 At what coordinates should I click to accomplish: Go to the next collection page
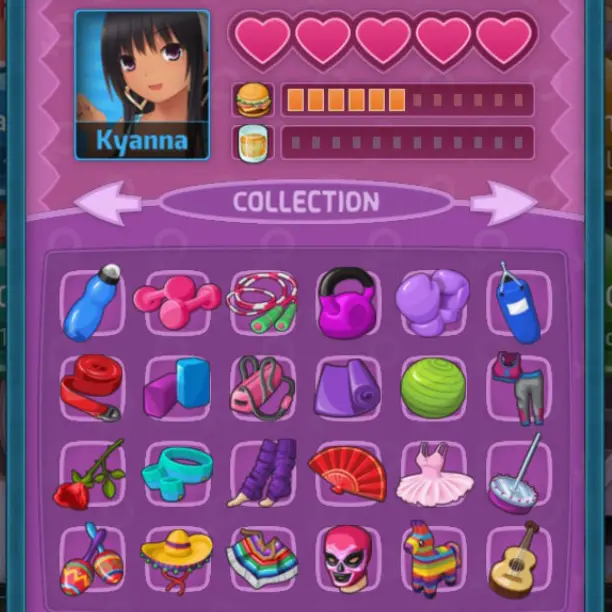click(503, 203)
